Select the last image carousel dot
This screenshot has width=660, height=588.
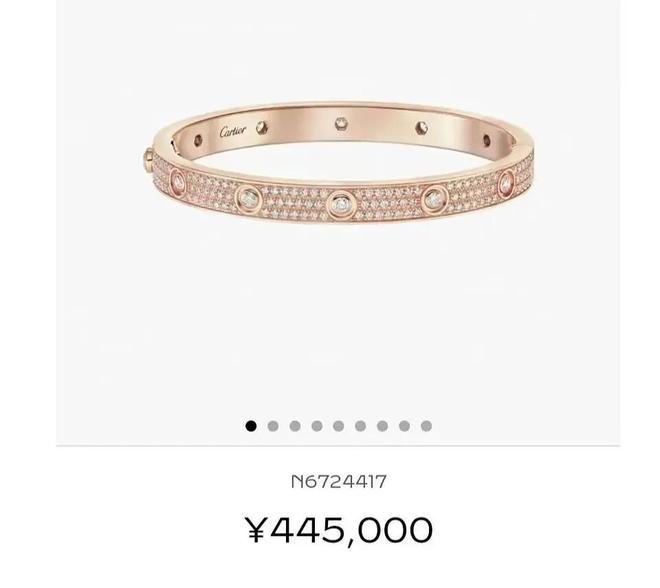point(426,426)
